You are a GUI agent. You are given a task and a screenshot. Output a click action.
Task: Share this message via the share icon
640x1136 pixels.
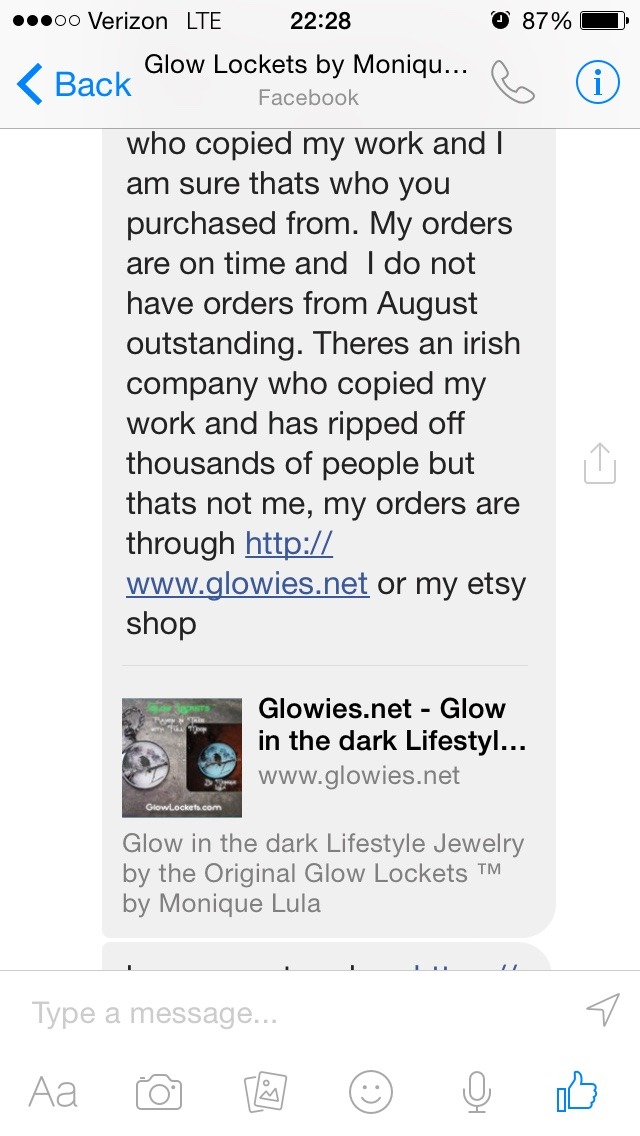point(599,462)
